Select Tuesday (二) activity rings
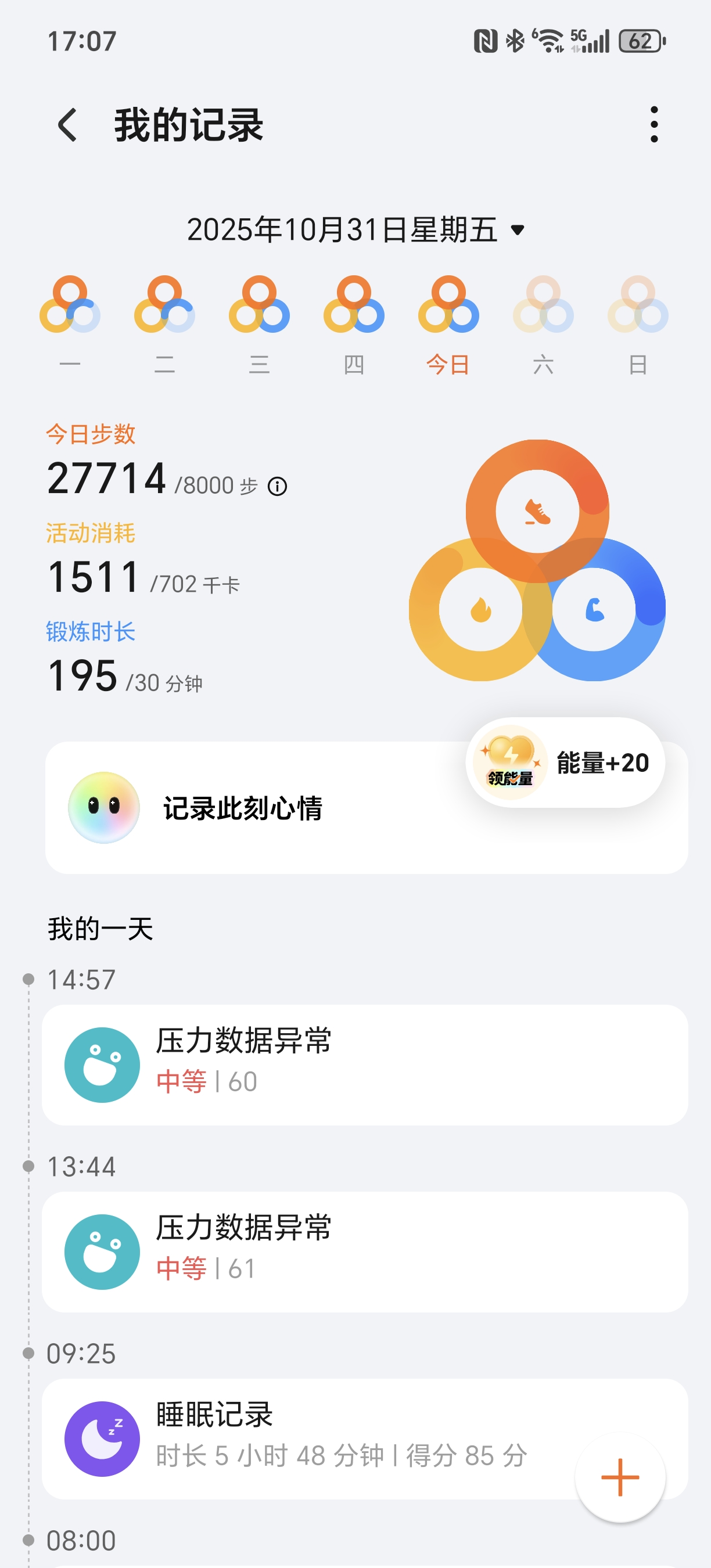Viewport: 711px width, 1568px height. [164, 304]
